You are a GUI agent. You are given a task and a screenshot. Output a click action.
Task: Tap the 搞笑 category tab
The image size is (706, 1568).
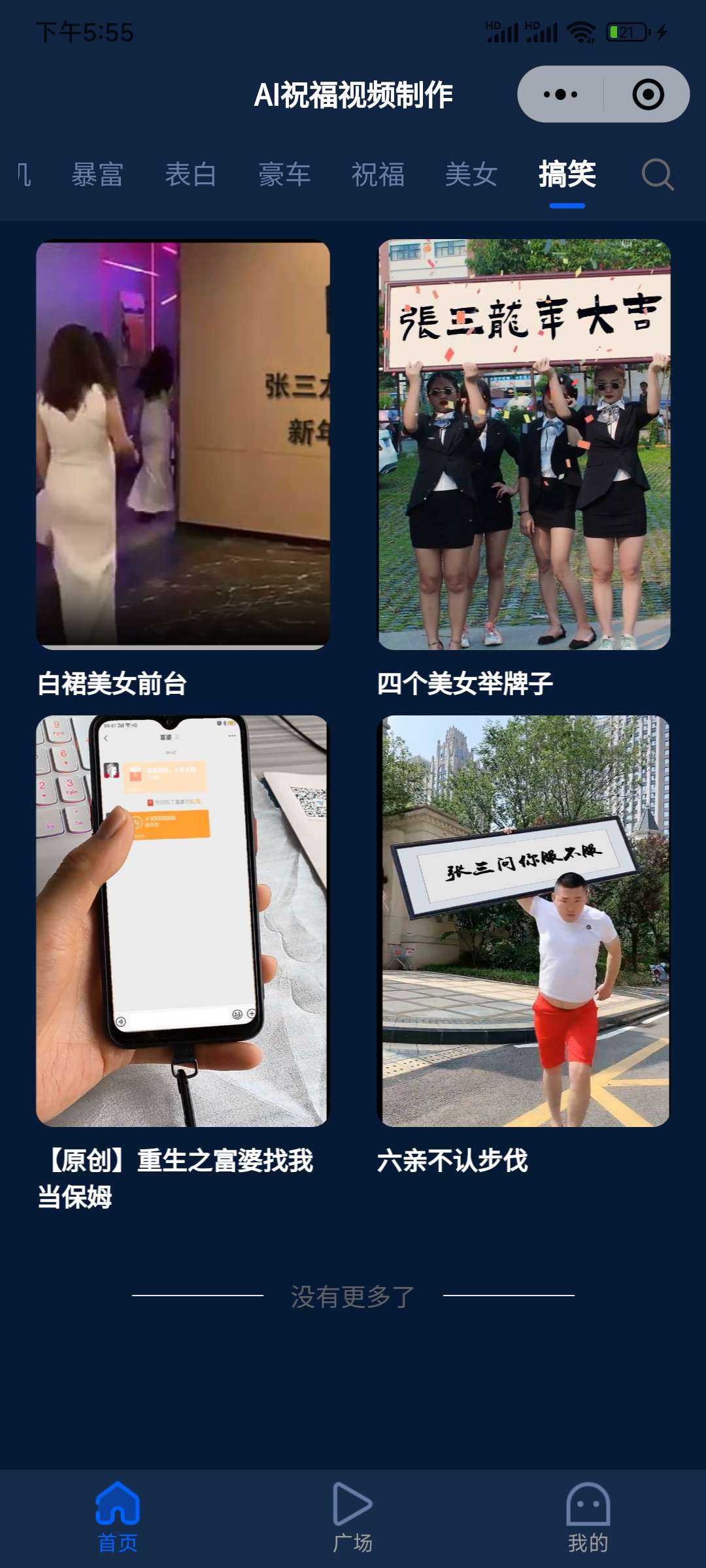[x=567, y=174]
